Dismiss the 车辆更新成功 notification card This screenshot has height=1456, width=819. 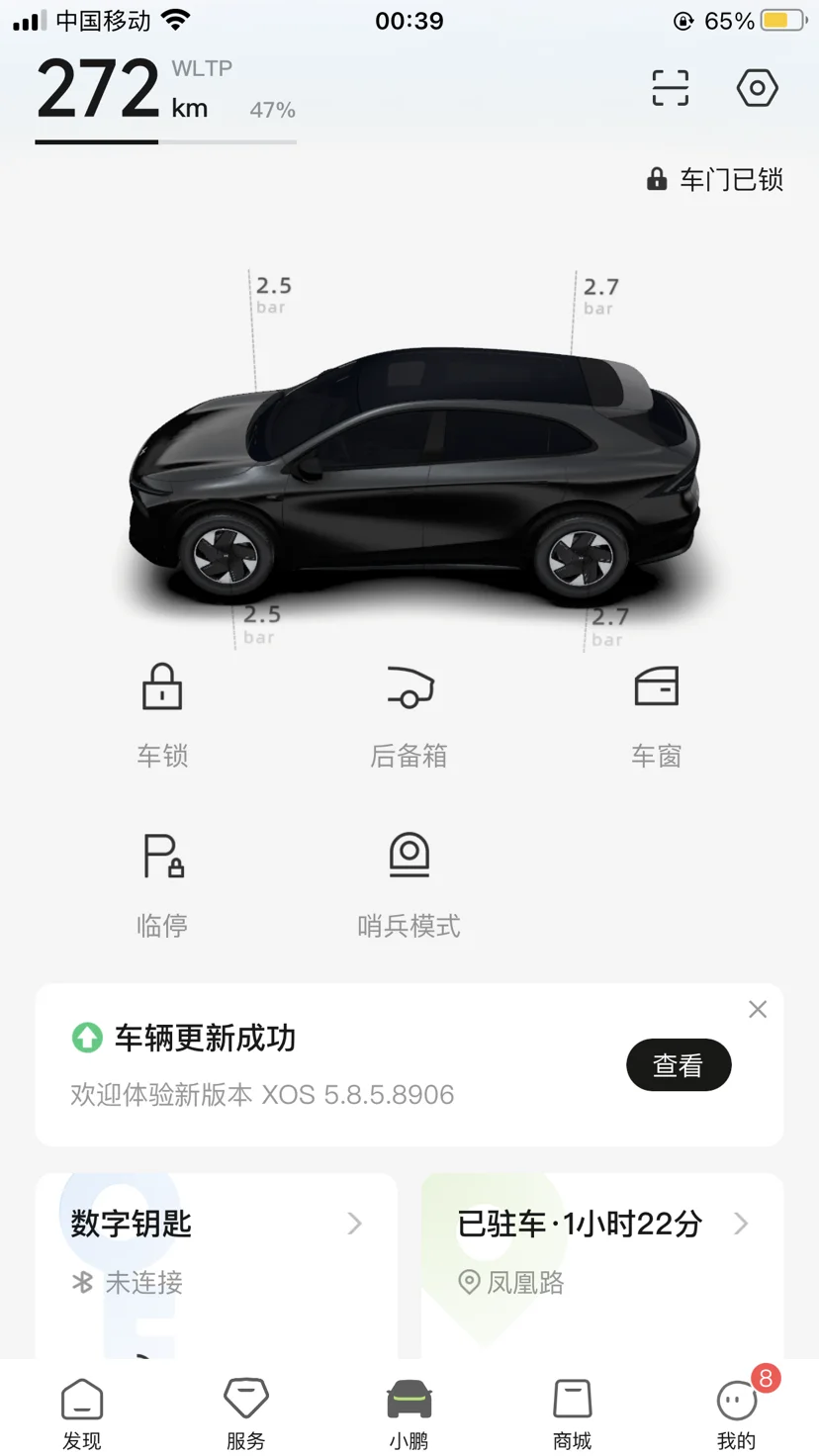[758, 1009]
